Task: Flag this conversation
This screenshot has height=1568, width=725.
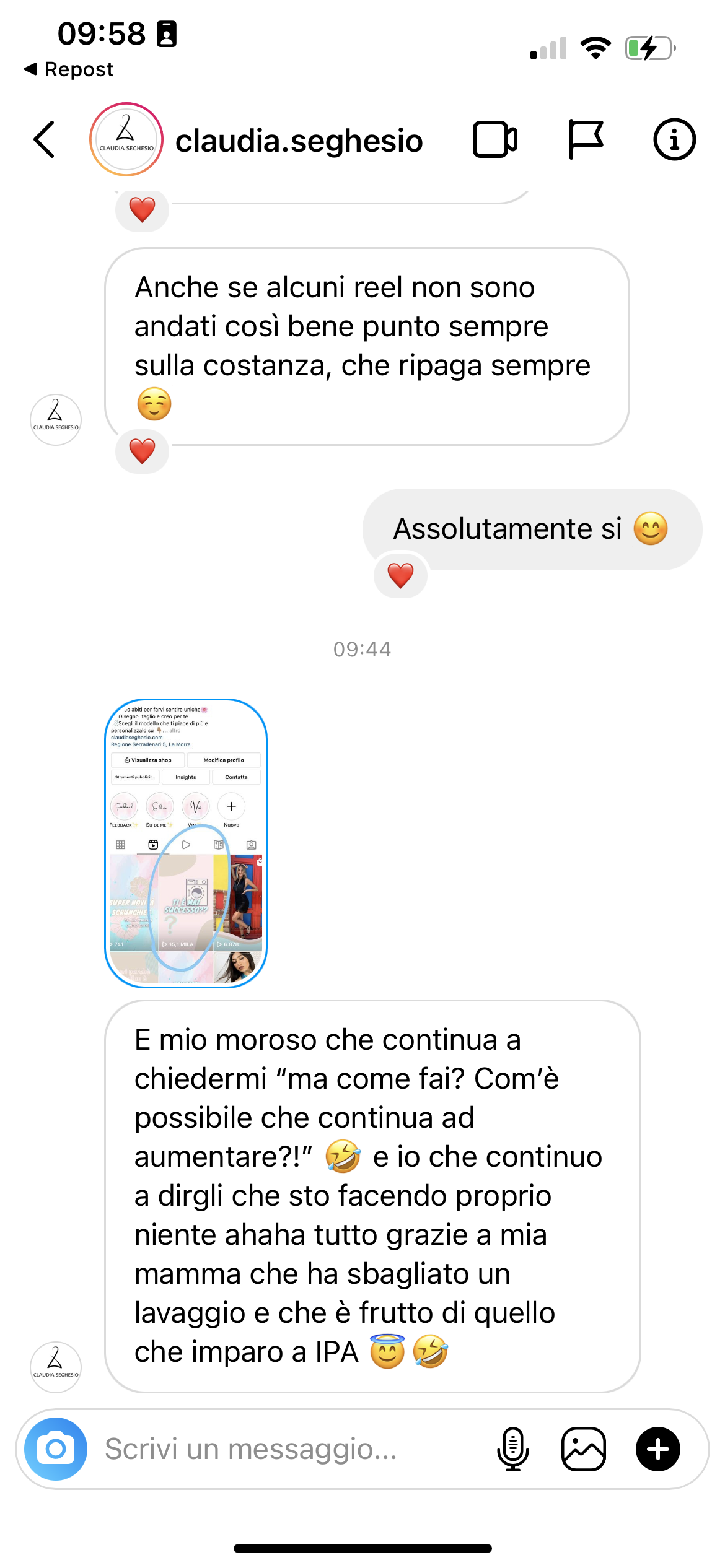Action: [586, 139]
